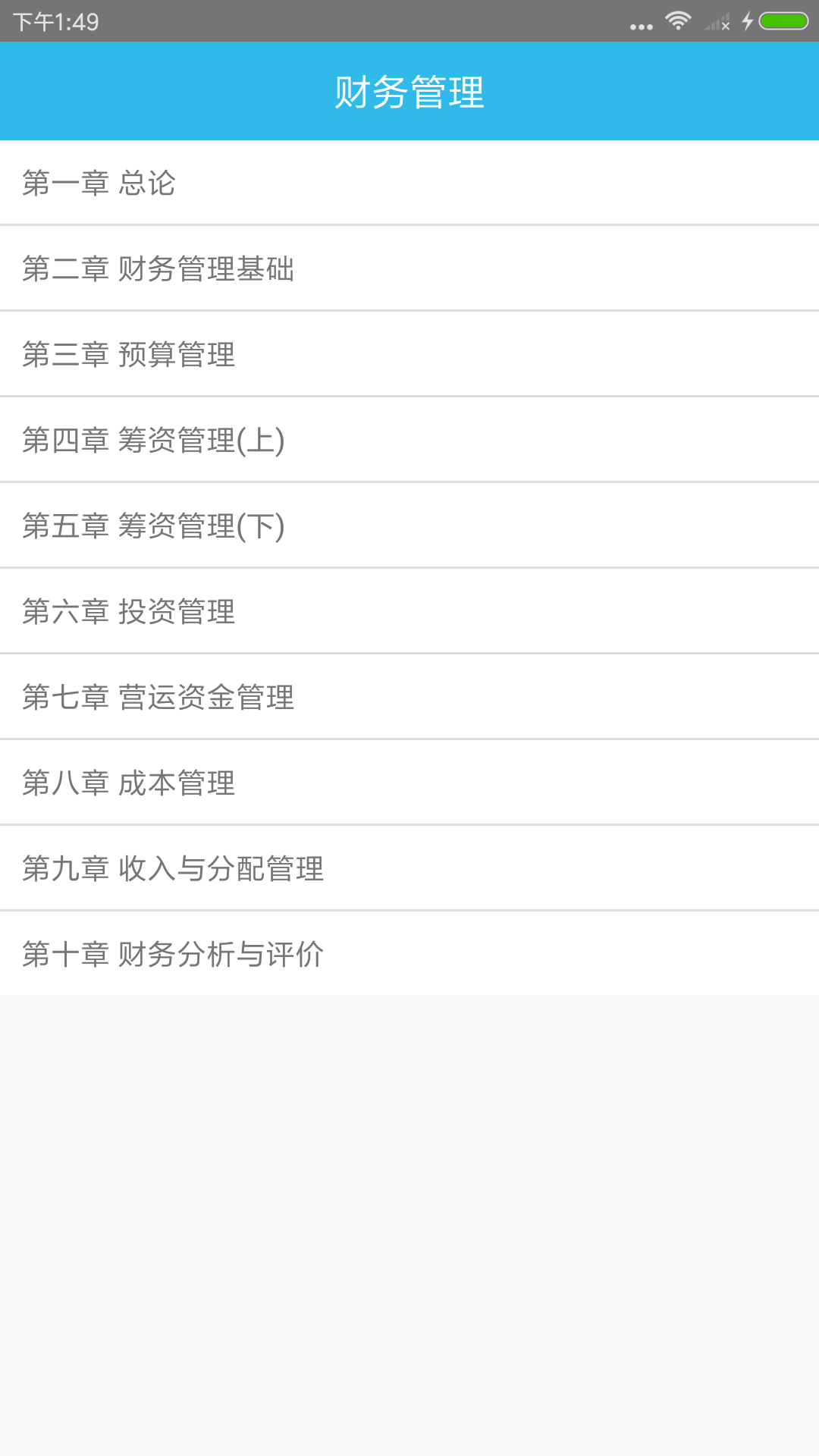Tap the three-dot notification icon

point(639,25)
